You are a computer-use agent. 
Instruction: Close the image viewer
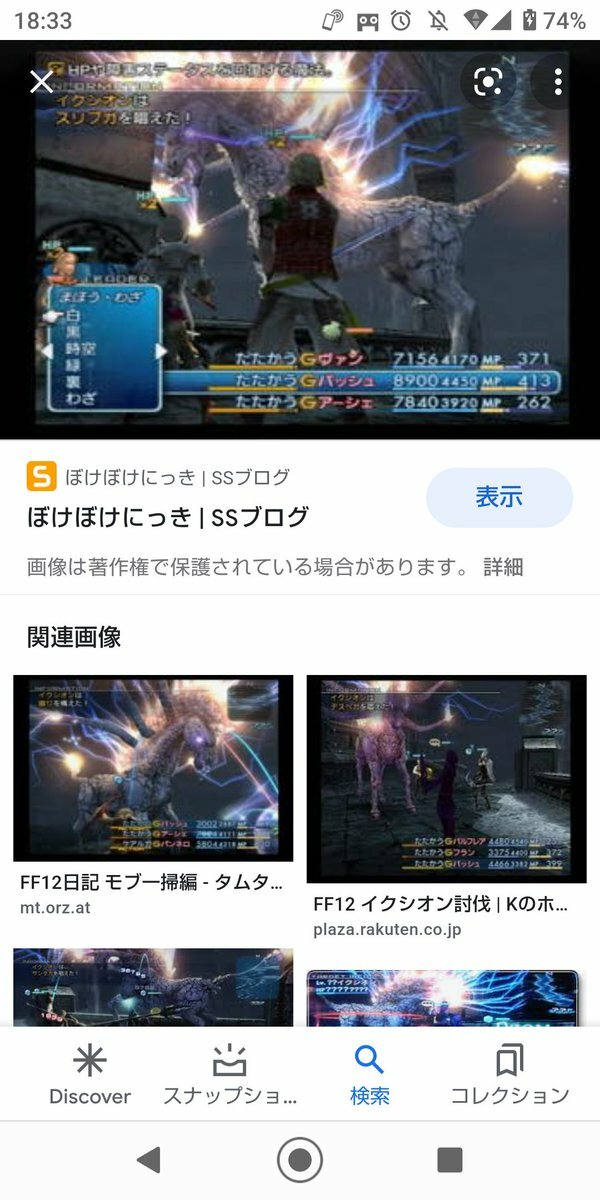[41, 81]
